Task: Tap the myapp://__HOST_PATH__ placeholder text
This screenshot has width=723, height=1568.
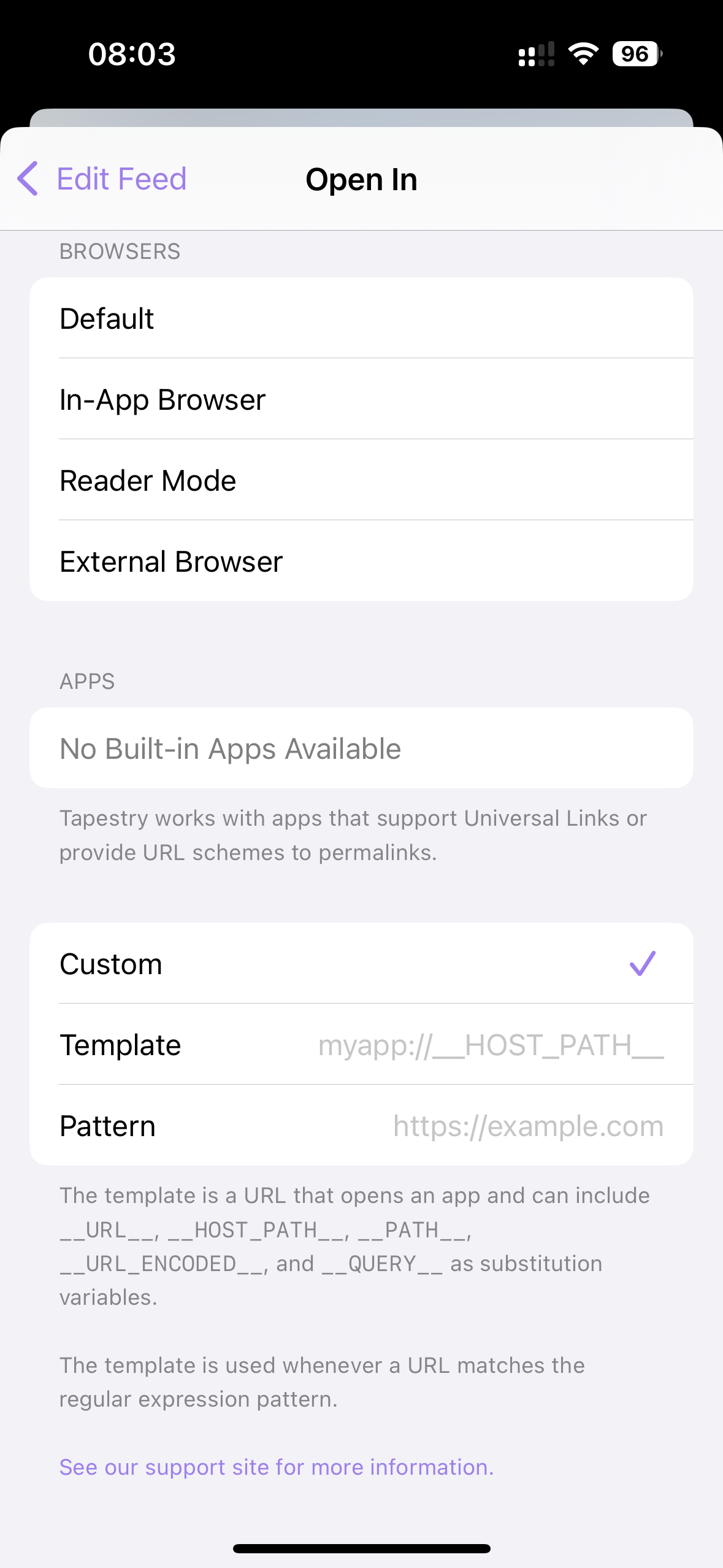Action: (x=490, y=1045)
